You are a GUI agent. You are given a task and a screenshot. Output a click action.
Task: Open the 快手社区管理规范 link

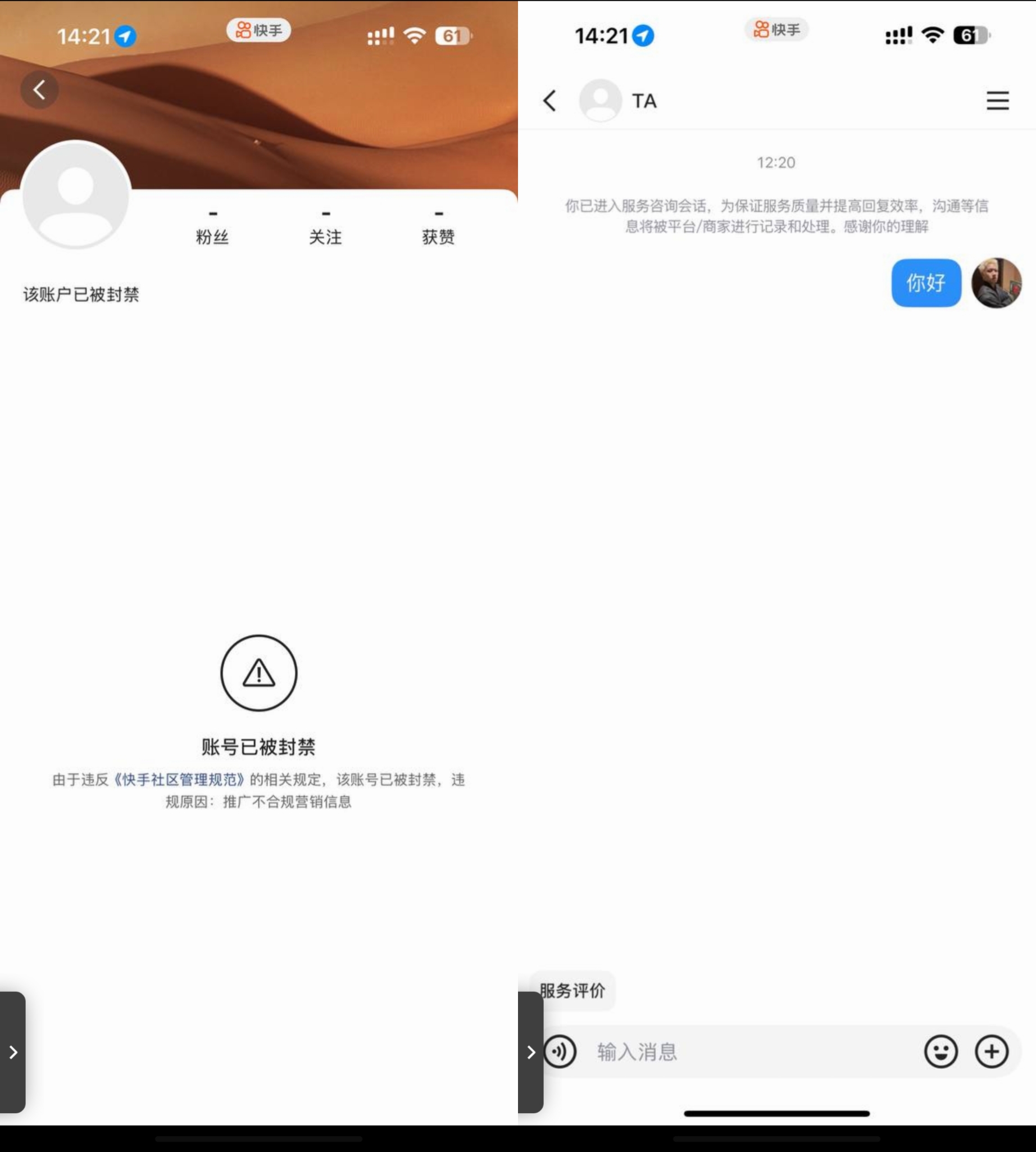[x=179, y=779]
